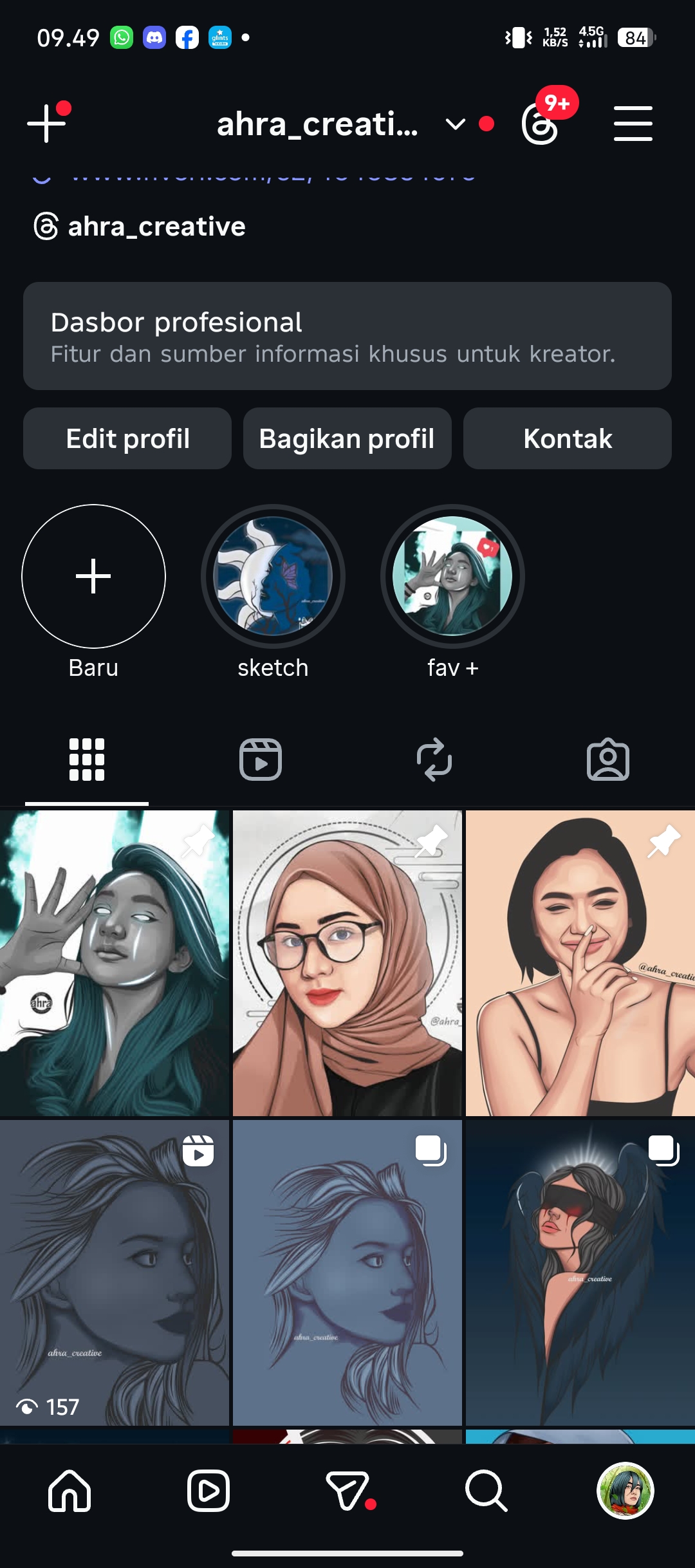Open the reel with 157 views
The height and width of the screenshot is (1568, 695).
point(115,1272)
